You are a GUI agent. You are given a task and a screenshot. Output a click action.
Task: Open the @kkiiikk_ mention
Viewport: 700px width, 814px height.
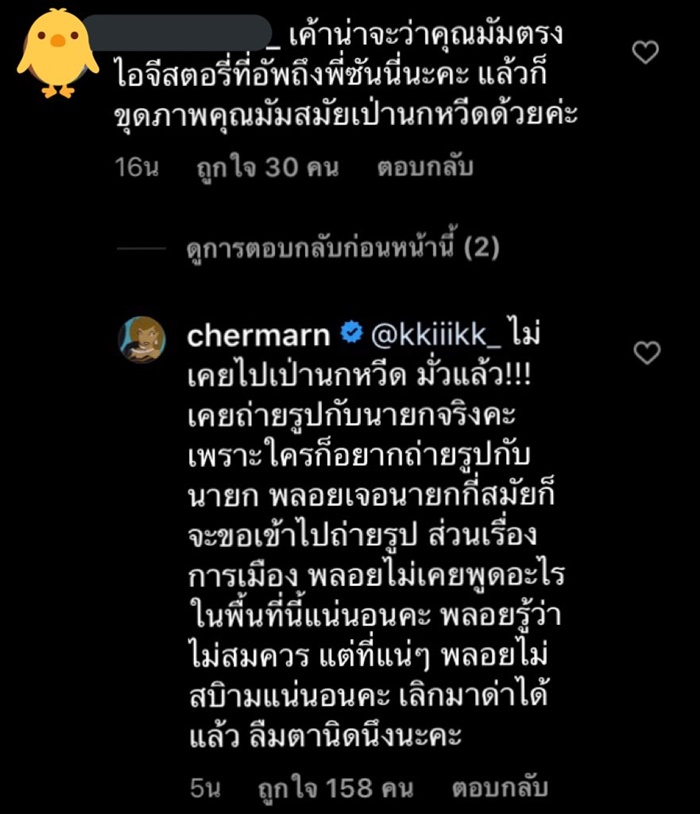coord(435,335)
